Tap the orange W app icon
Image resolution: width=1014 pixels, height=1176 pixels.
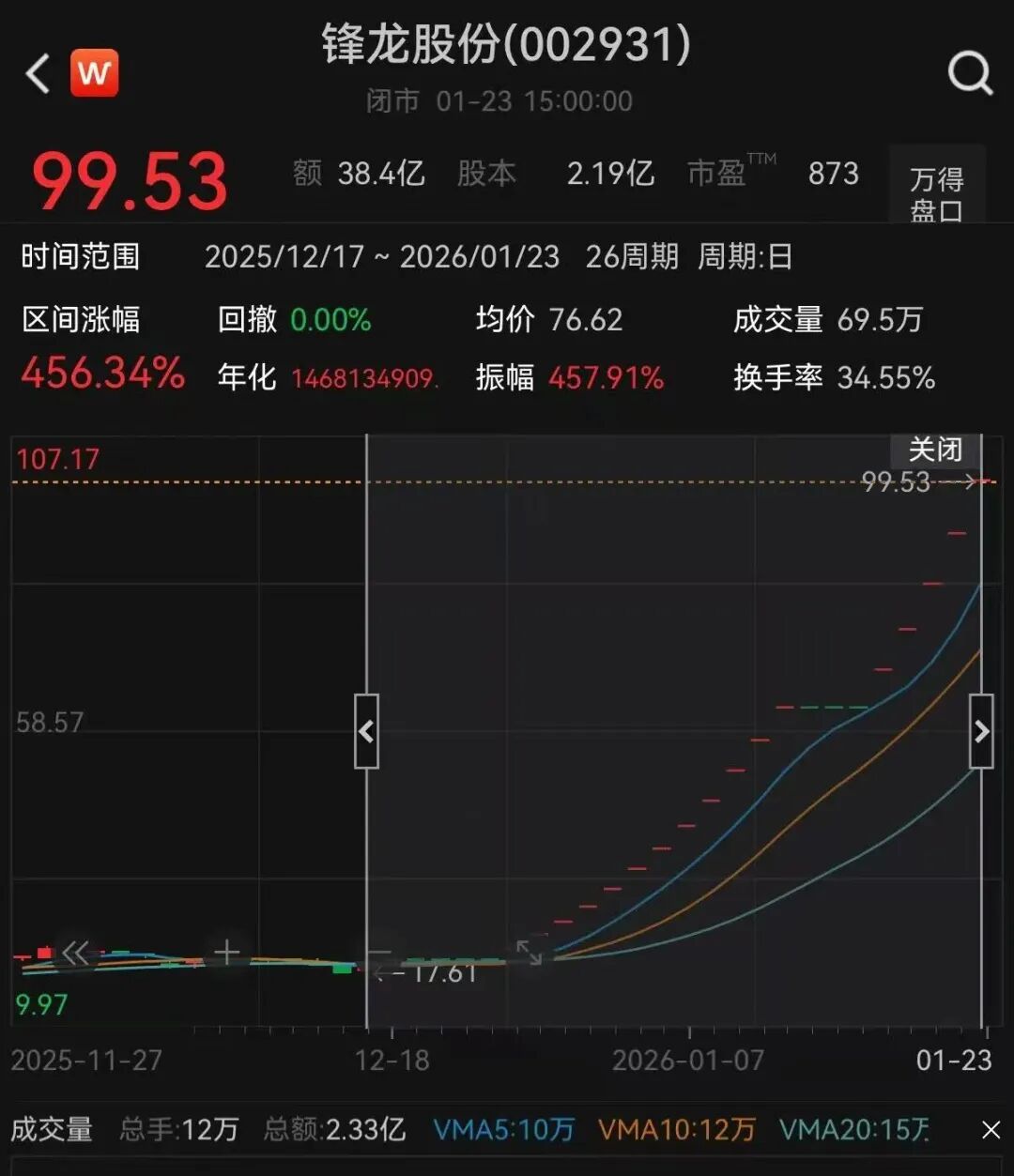(x=95, y=73)
